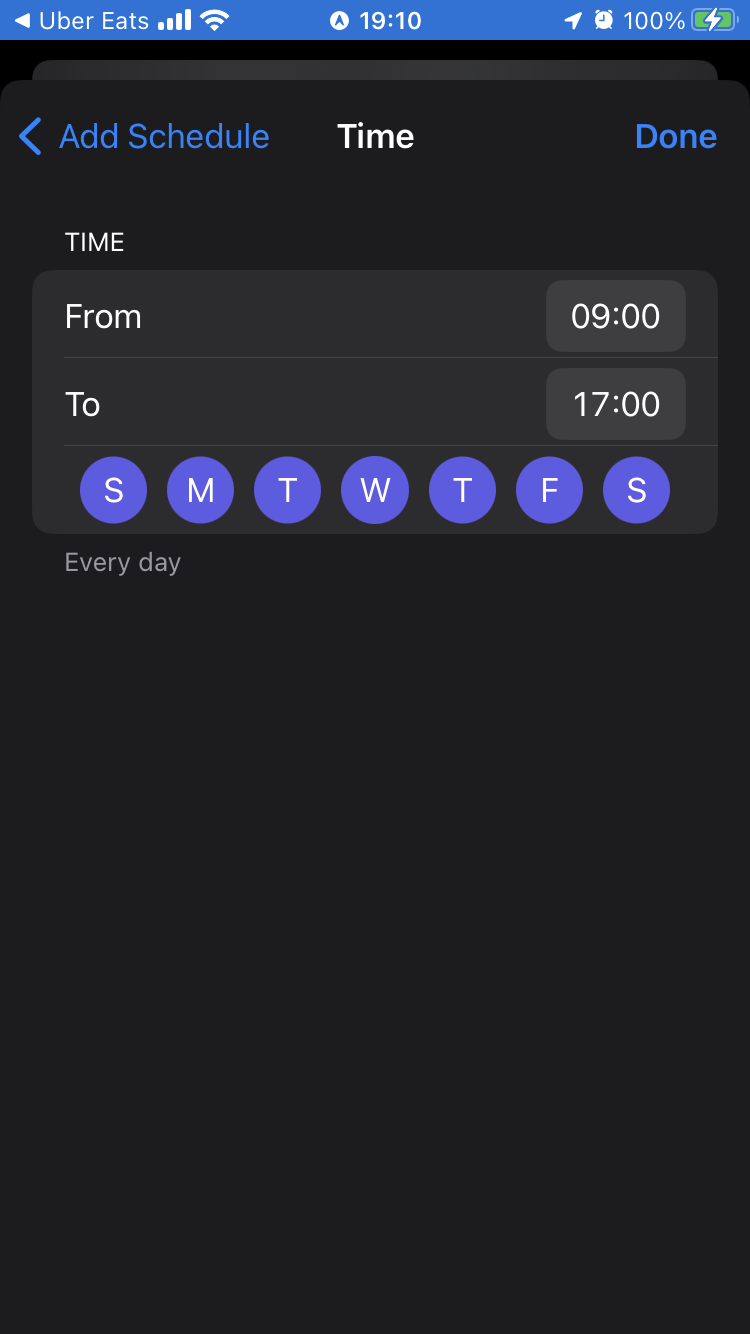Image resolution: width=750 pixels, height=1334 pixels.
Task: Open the To time picker showing 17:00
Action: point(615,404)
